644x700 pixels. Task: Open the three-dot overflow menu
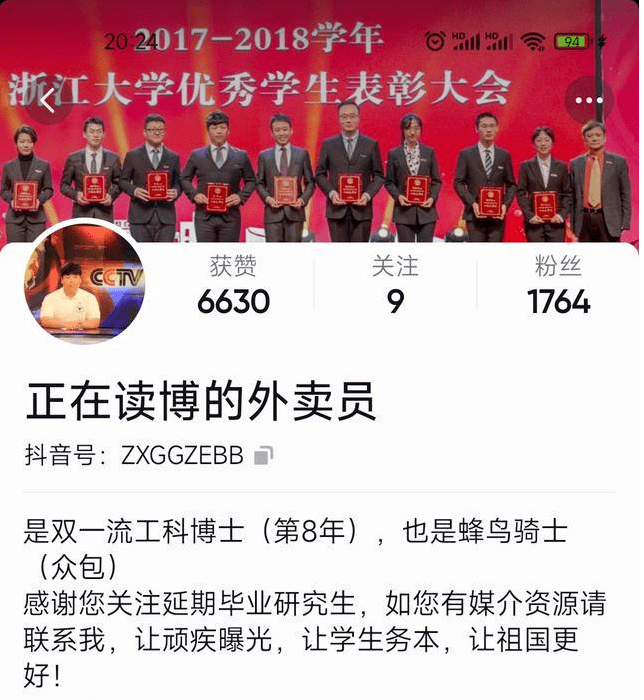pos(589,101)
